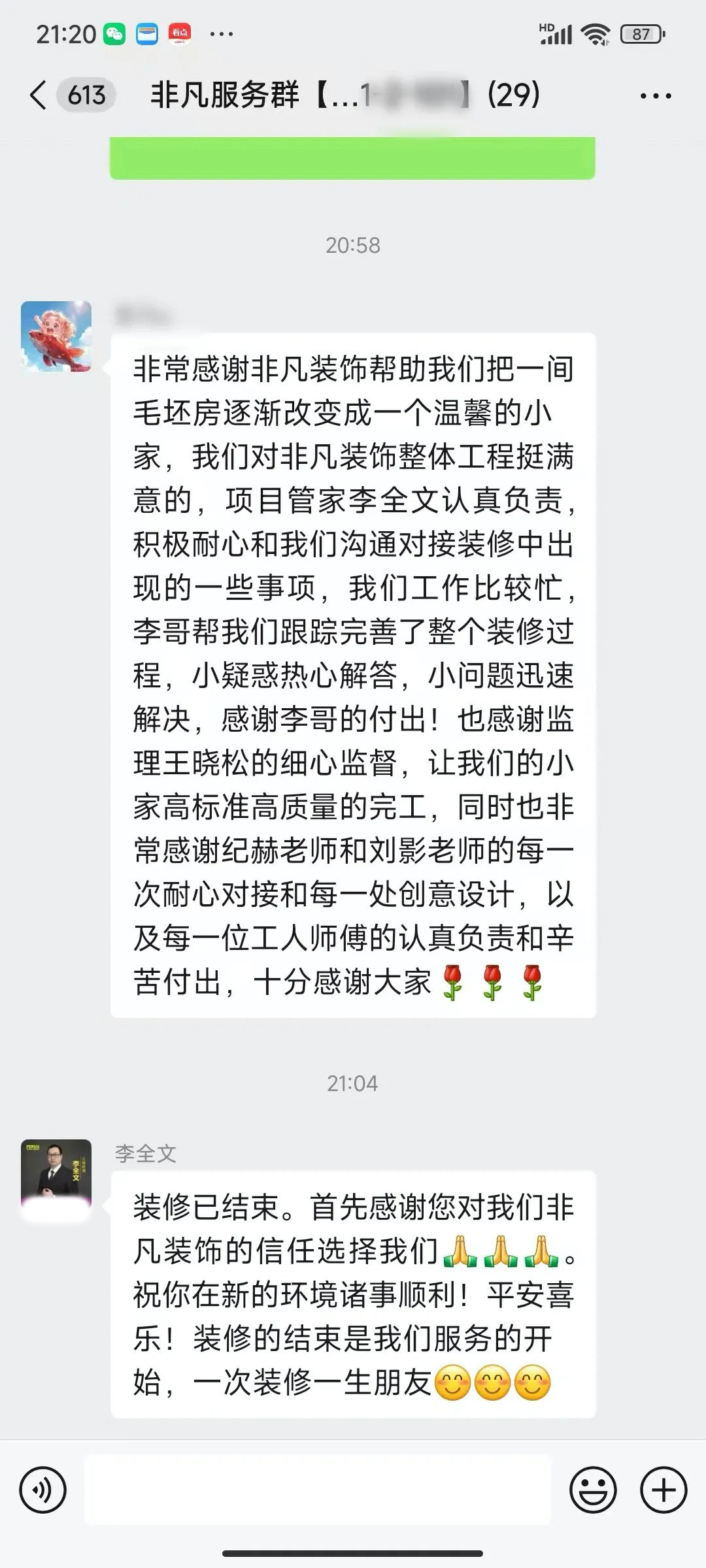Open the plus attachment menu
The image size is (706, 1568).
(664, 1490)
